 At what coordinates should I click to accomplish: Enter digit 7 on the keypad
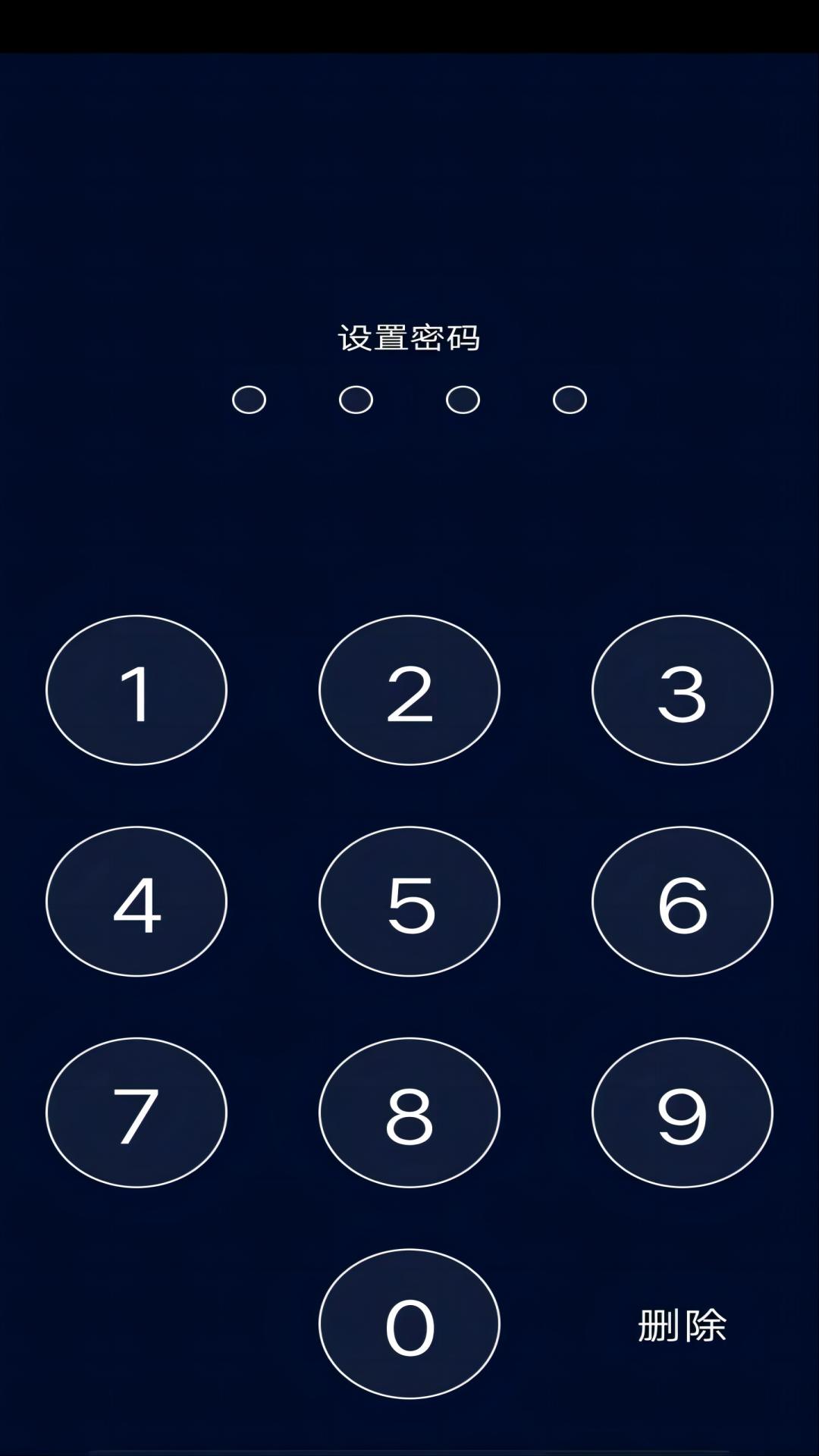(x=136, y=1112)
